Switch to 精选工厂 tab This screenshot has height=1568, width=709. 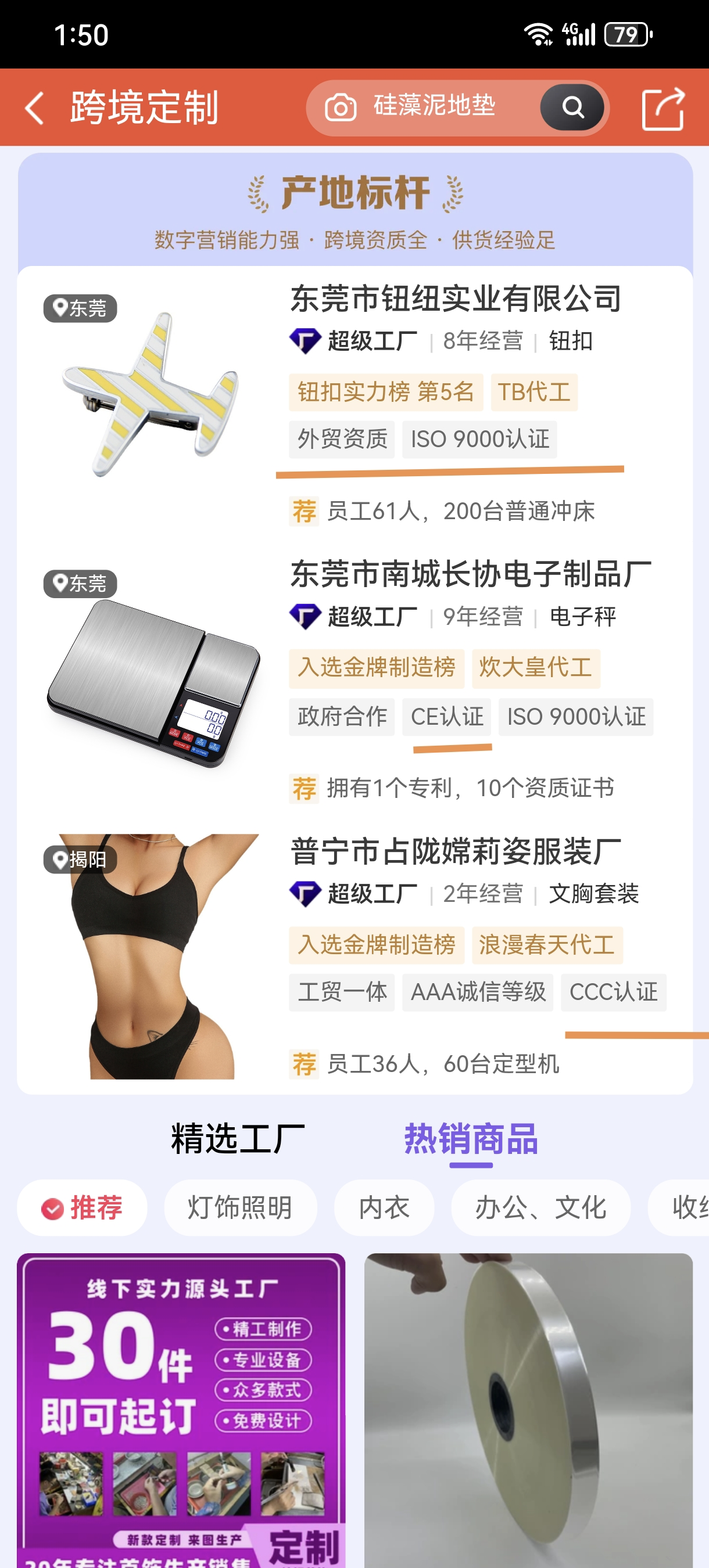click(238, 1139)
